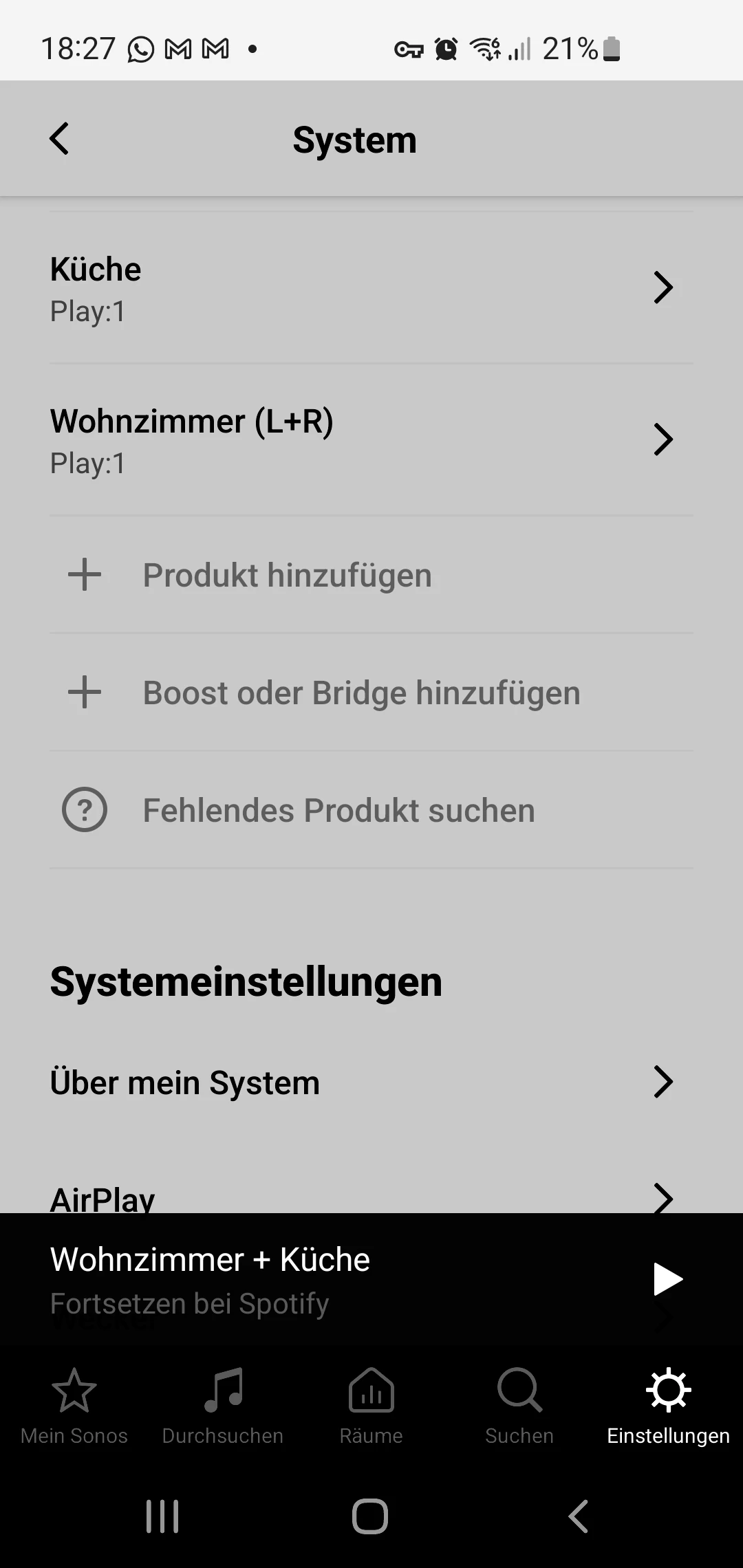Screen dimensions: 743x1568
Task: Switch to the Räume tab
Action: [371, 1406]
